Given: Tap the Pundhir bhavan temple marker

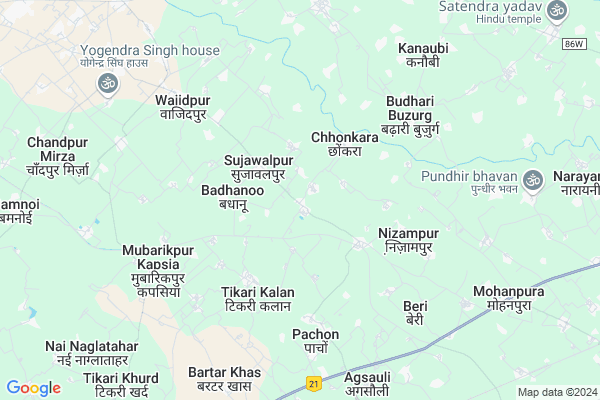Looking at the screenshot, I should 534,181.
